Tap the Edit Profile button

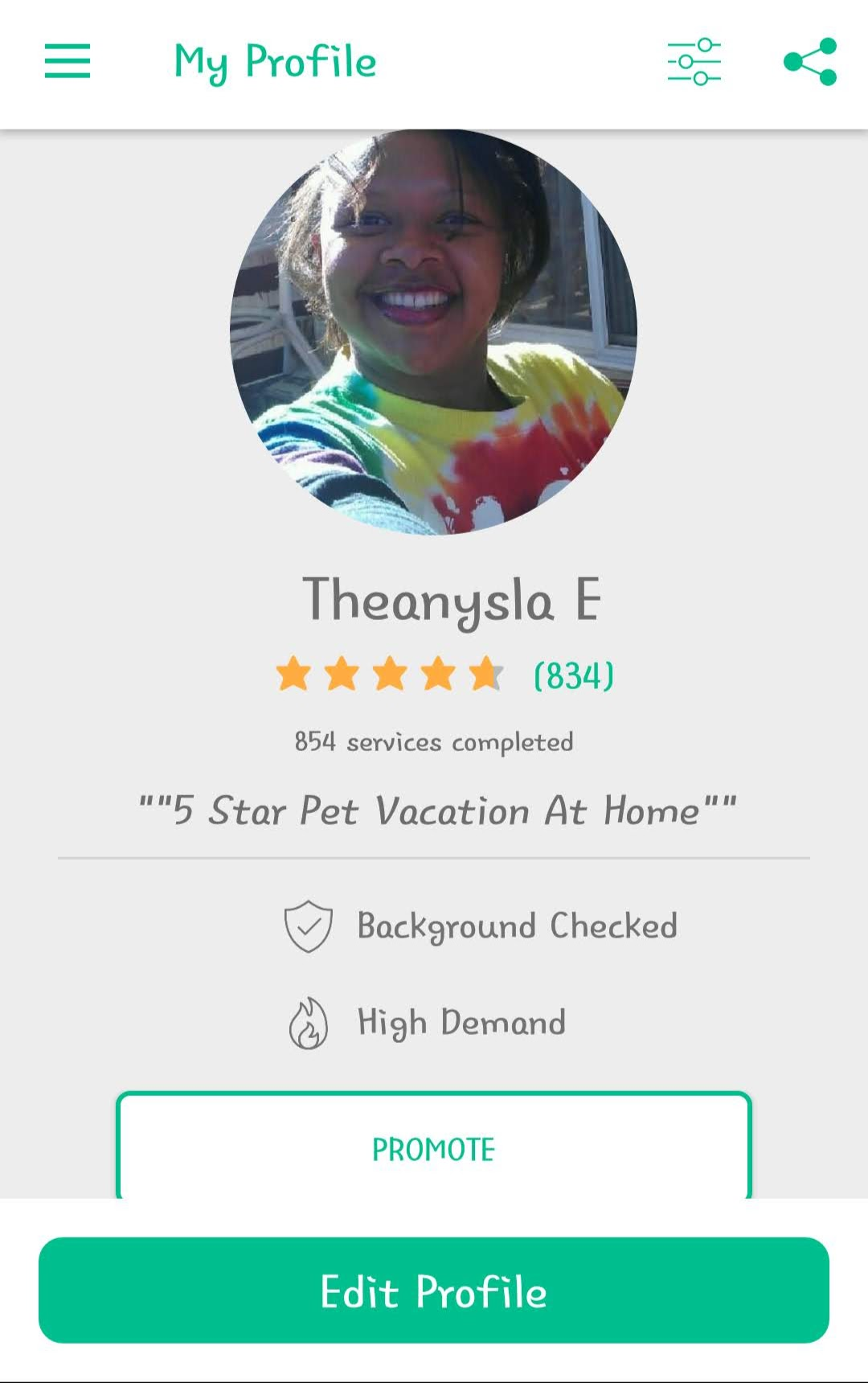pos(433,1291)
